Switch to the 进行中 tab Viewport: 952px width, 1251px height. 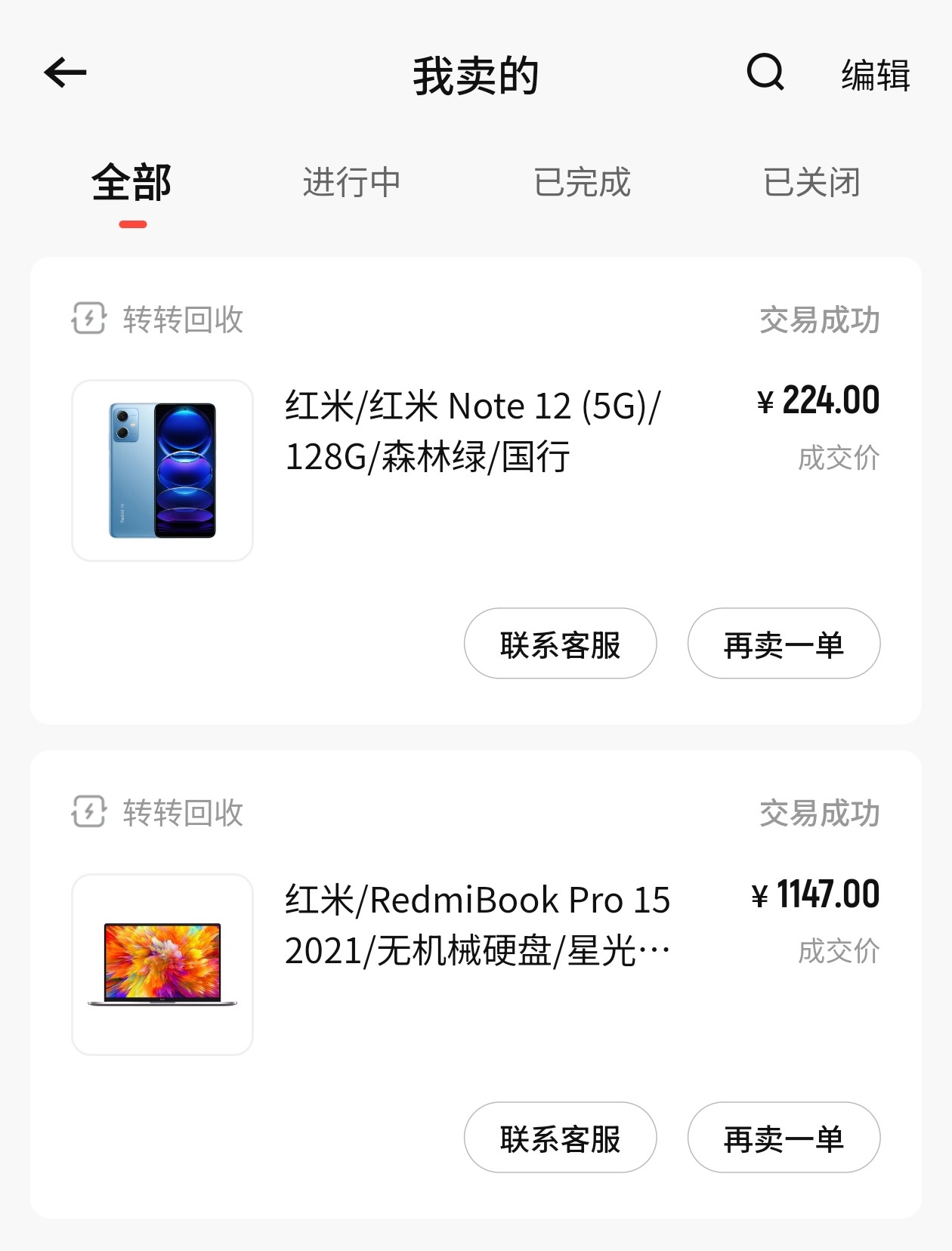(351, 183)
